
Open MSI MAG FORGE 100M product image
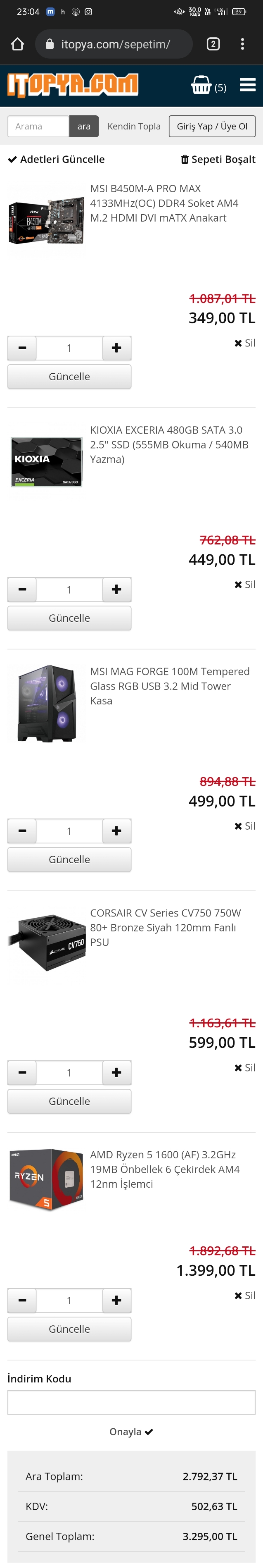(x=47, y=703)
